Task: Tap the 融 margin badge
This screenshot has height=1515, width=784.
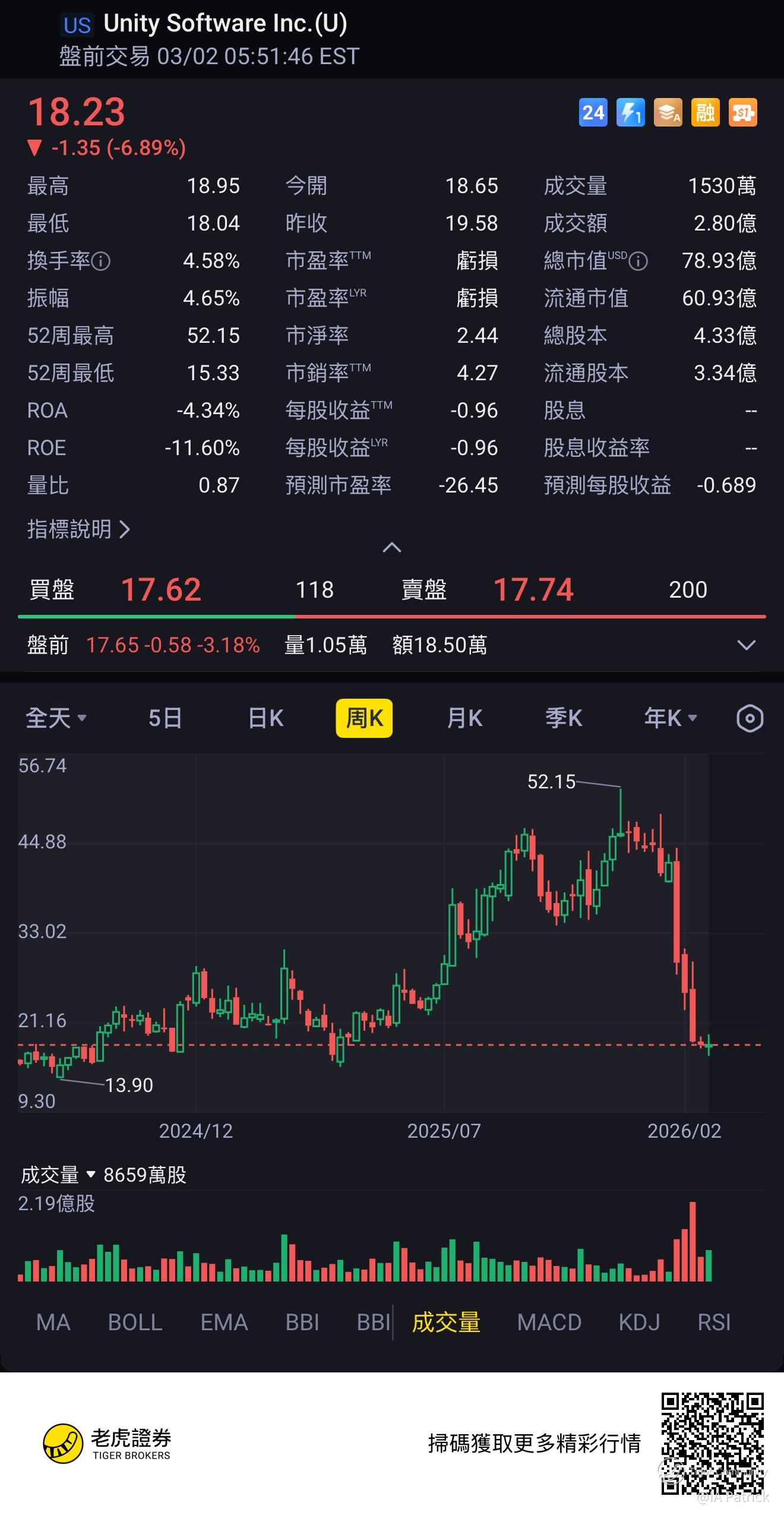Action: tap(705, 112)
